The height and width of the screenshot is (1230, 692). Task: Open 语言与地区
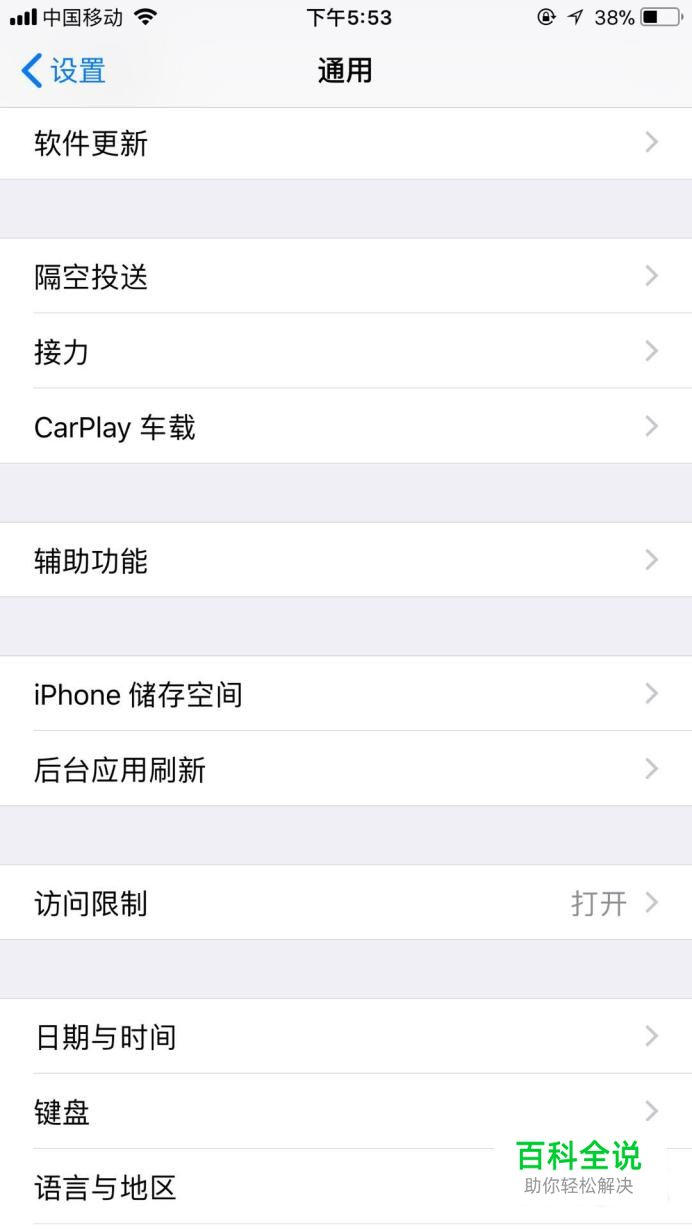tap(346, 1187)
